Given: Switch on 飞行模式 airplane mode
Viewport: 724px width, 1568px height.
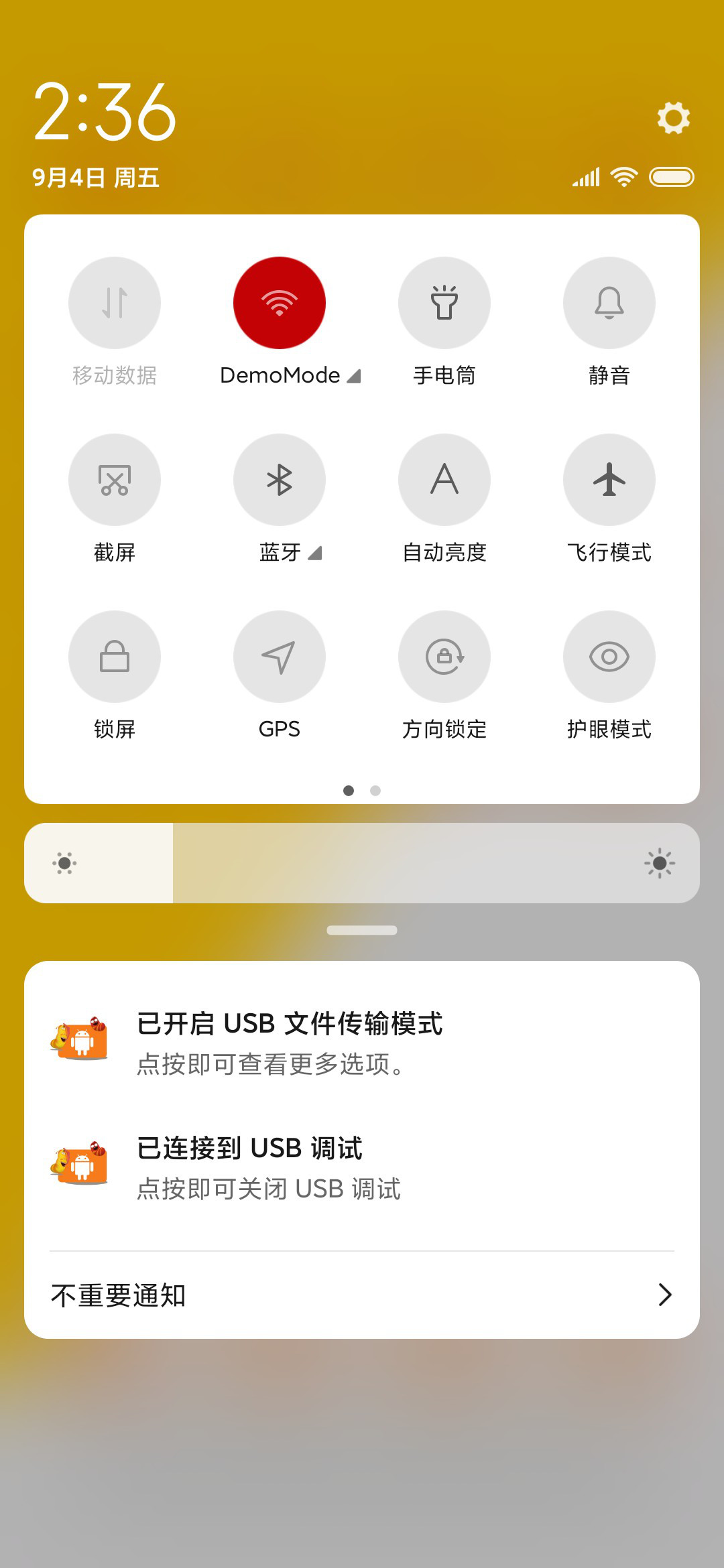Looking at the screenshot, I should point(609,480).
